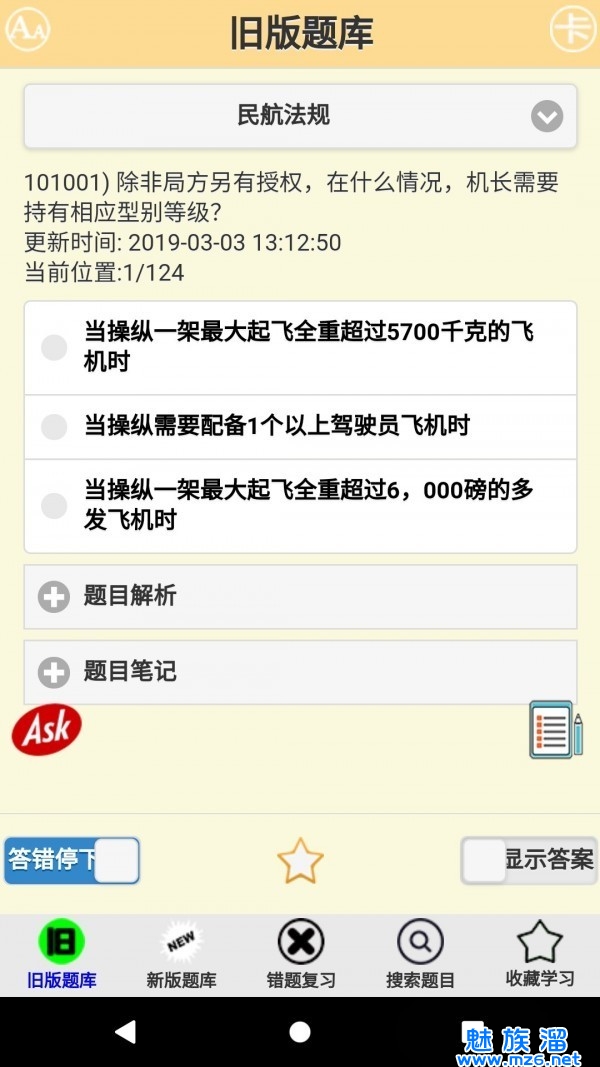
Task: Open the 收藏学习 tab
Action: click(x=540, y=954)
